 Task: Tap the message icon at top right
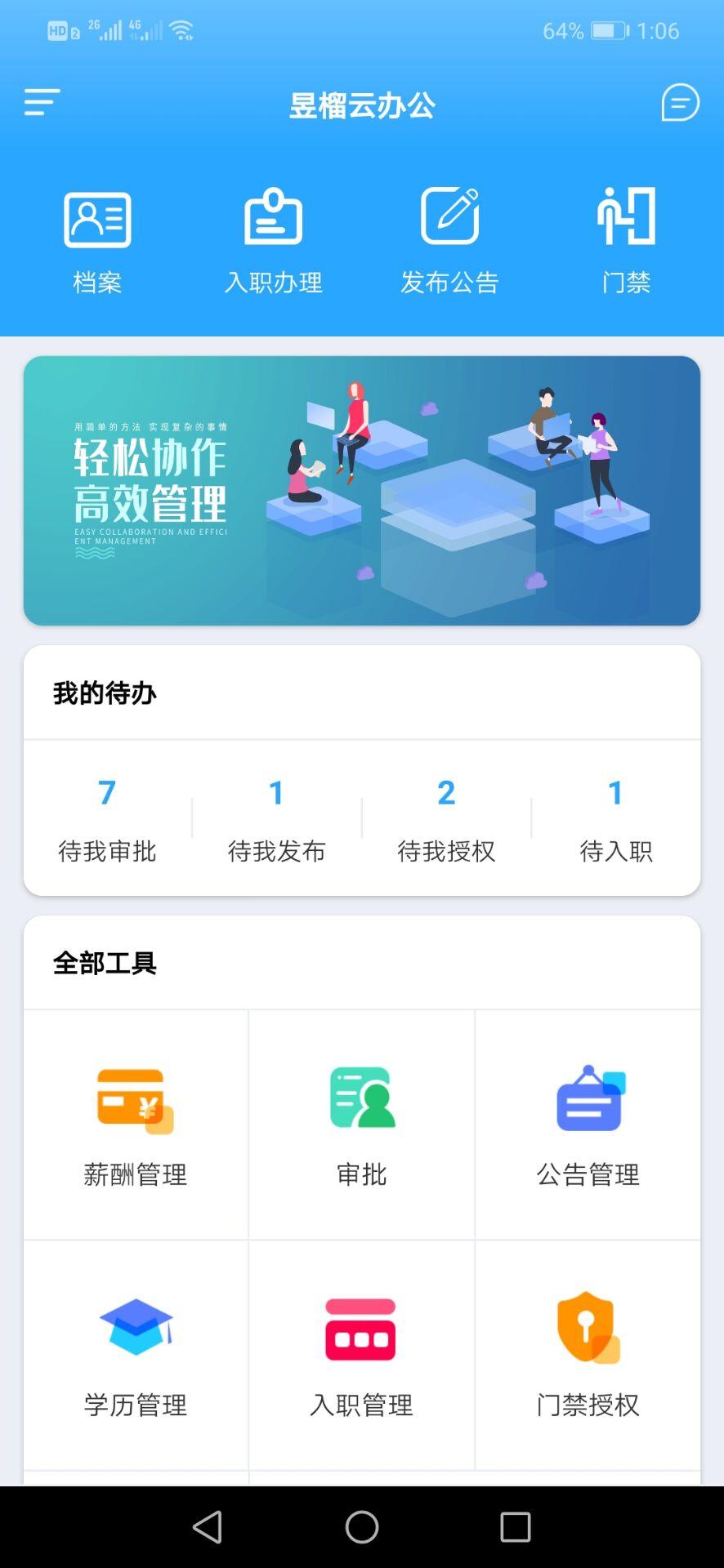(x=679, y=104)
